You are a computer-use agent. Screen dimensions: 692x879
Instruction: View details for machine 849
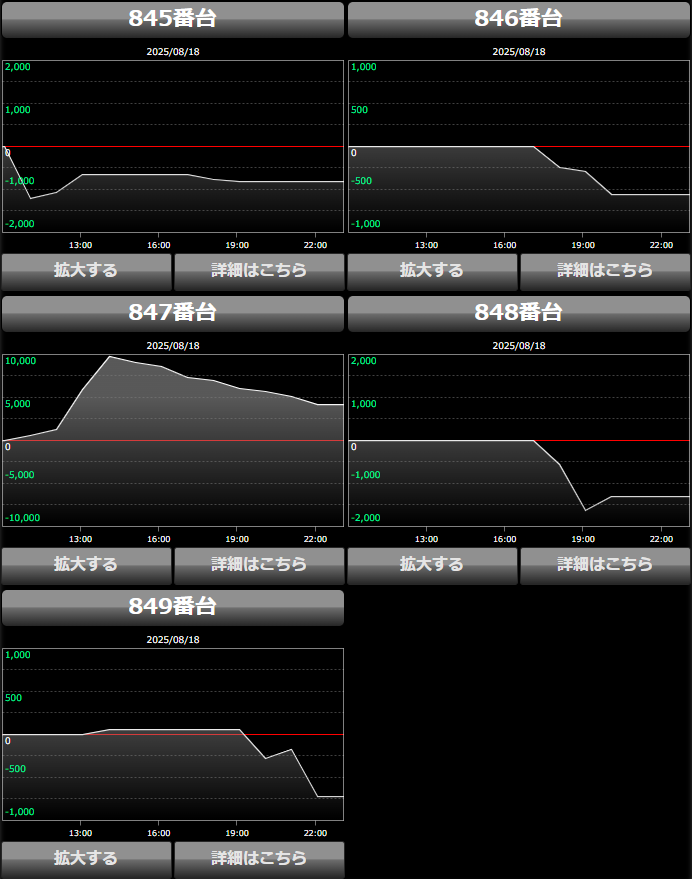point(259,858)
